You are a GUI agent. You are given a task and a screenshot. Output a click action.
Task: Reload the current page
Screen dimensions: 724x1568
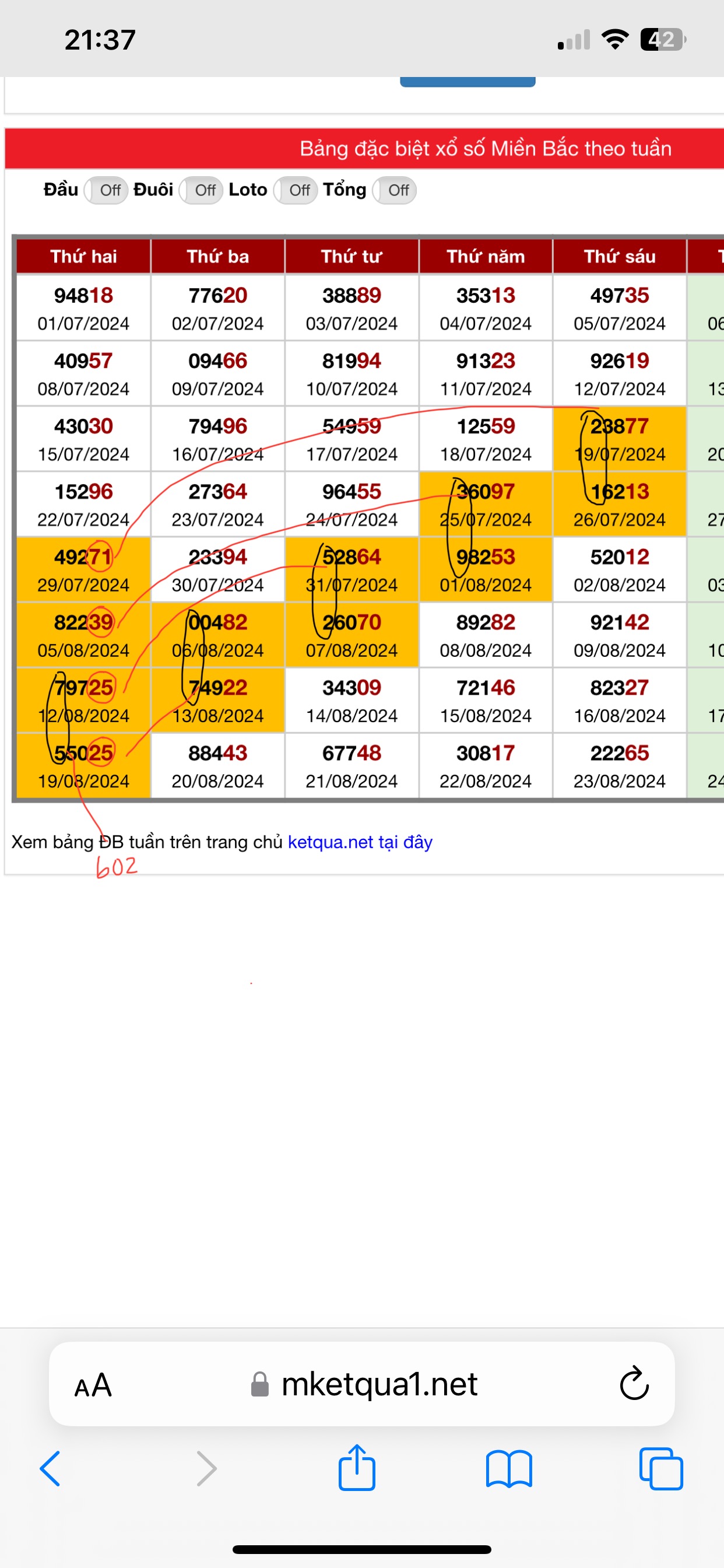click(634, 1384)
